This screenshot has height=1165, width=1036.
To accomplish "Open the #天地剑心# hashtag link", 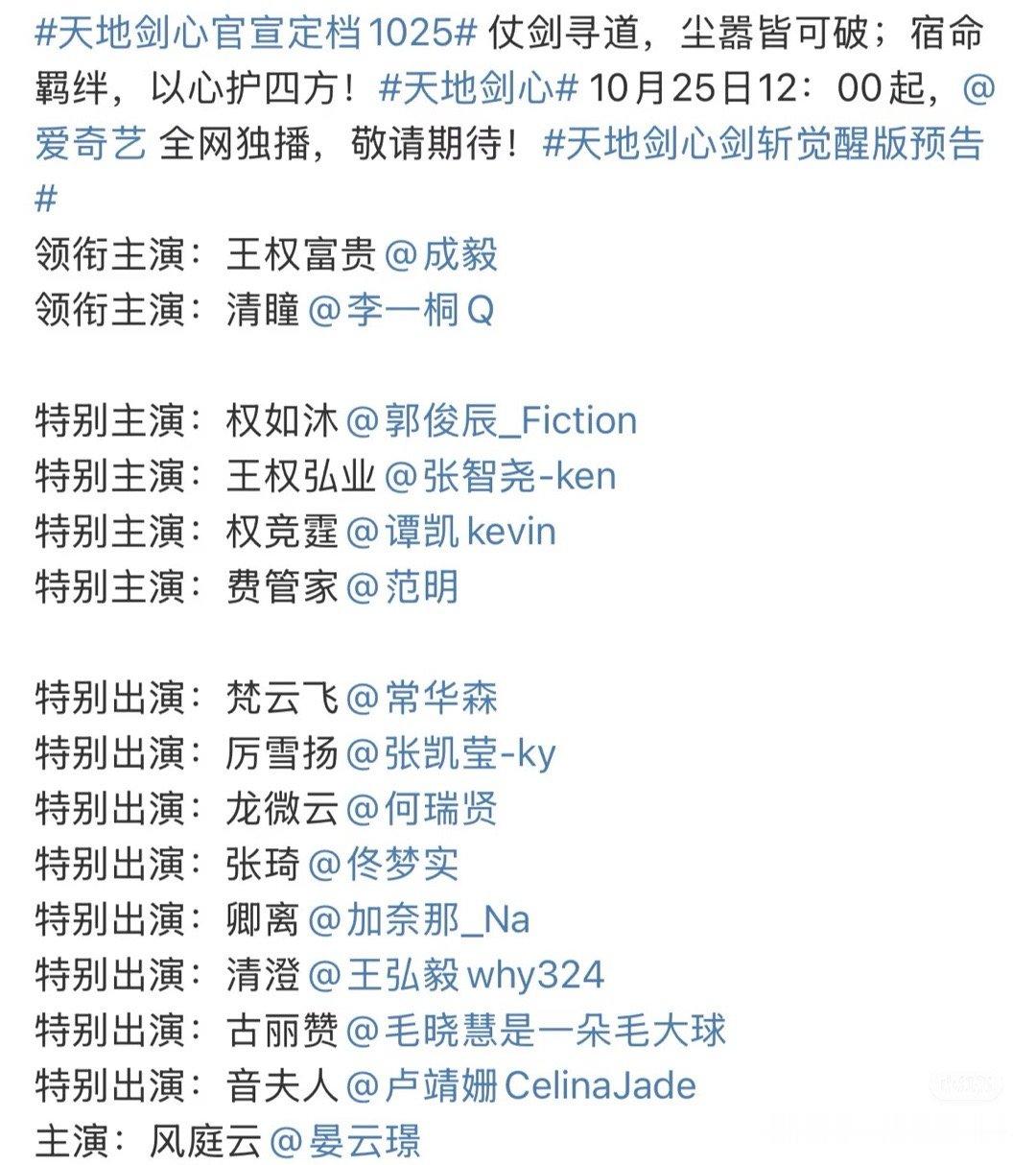I will click(x=479, y=89).
